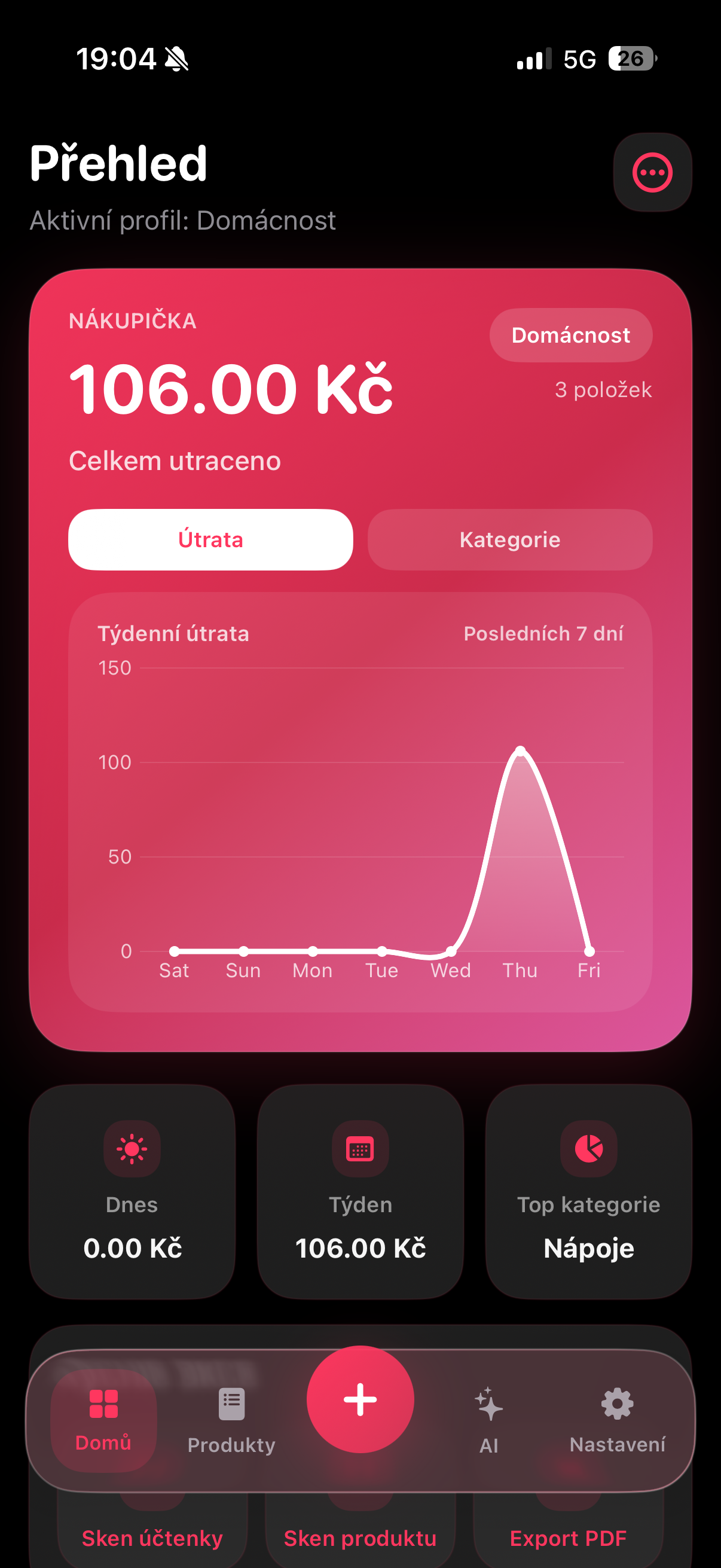
Task: Start Sken účtenky
Action: (x=152, y=1538)
